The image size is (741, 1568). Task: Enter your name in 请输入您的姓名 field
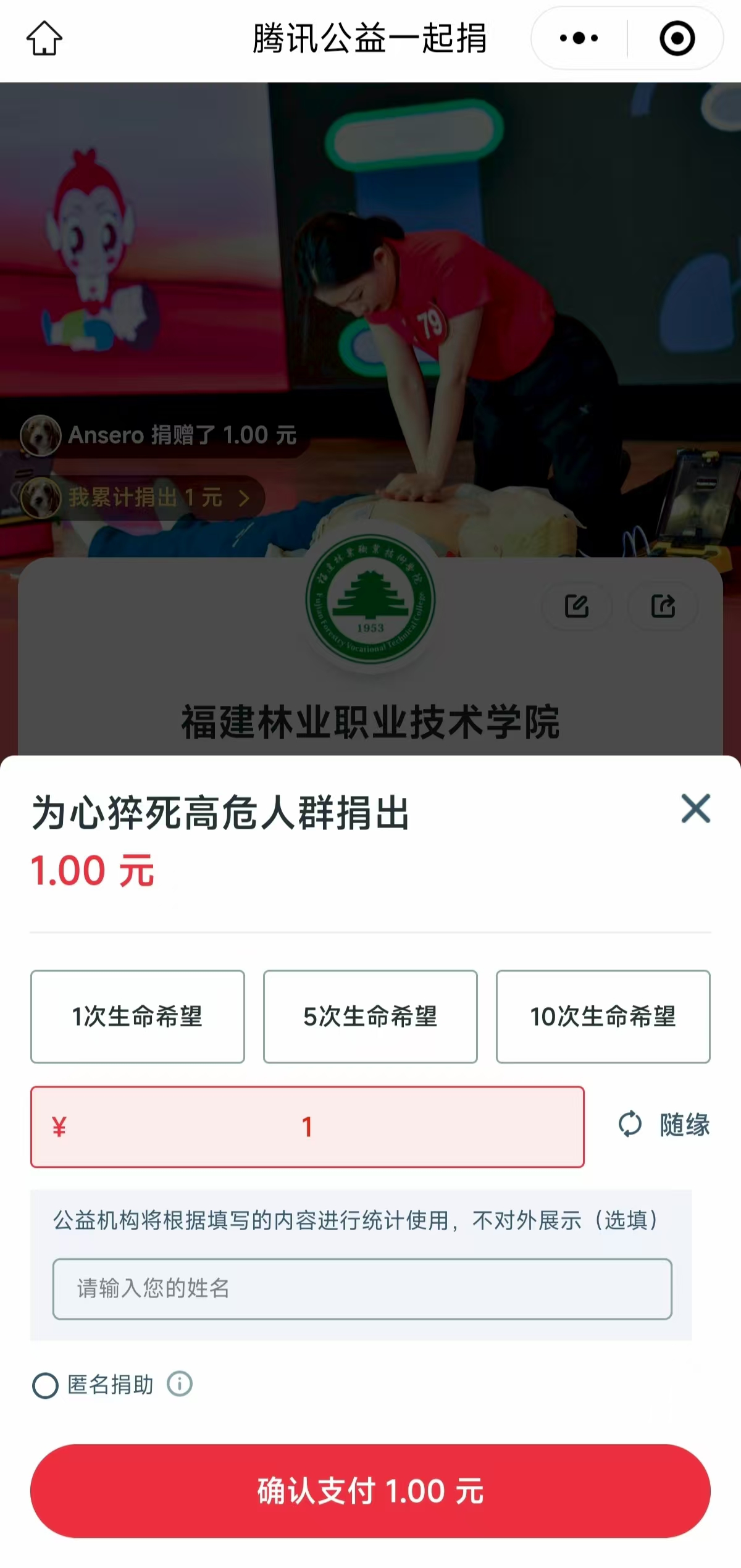[362, 1289]
